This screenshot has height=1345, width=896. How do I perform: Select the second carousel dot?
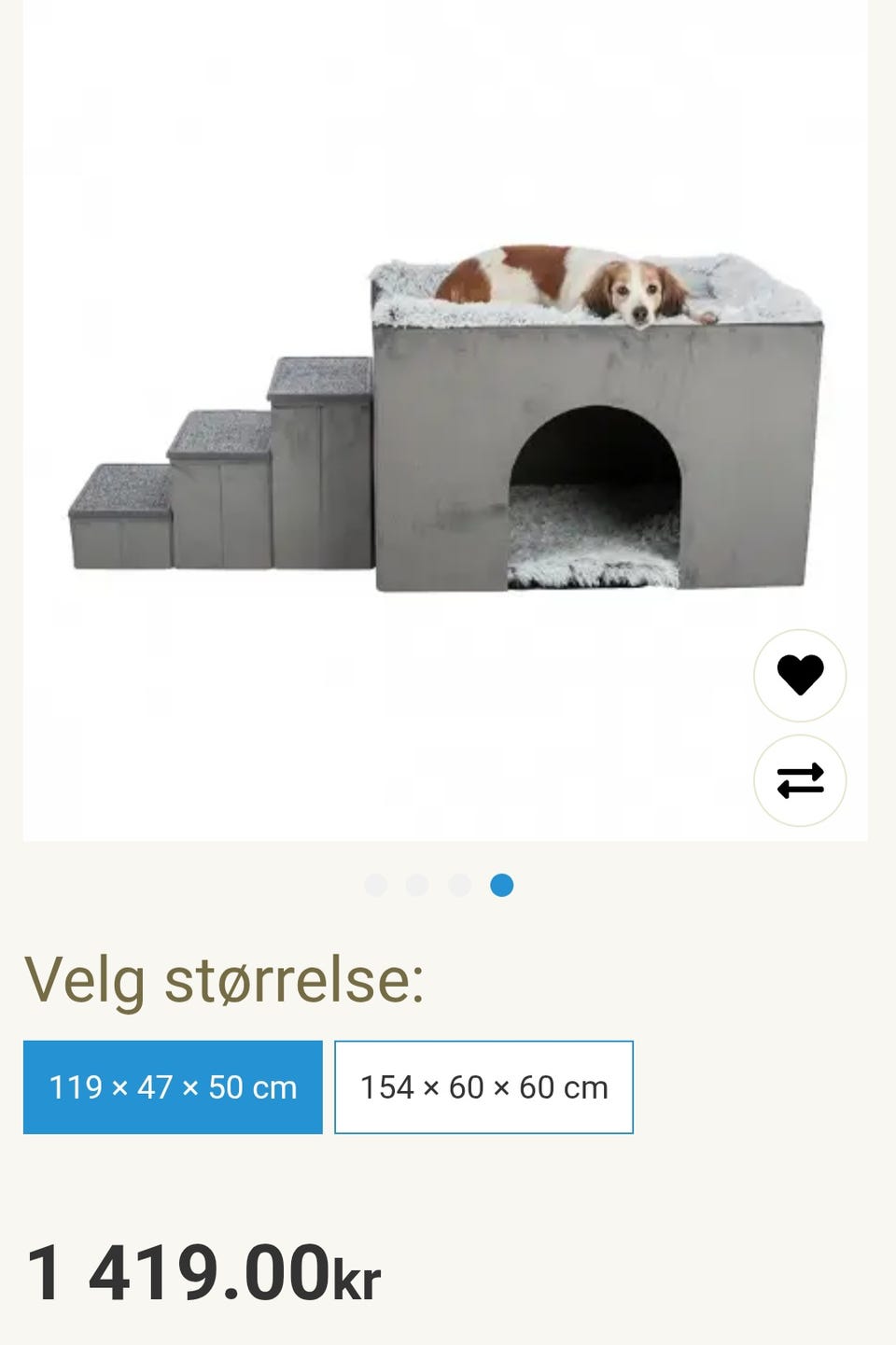tap(417, 884)
